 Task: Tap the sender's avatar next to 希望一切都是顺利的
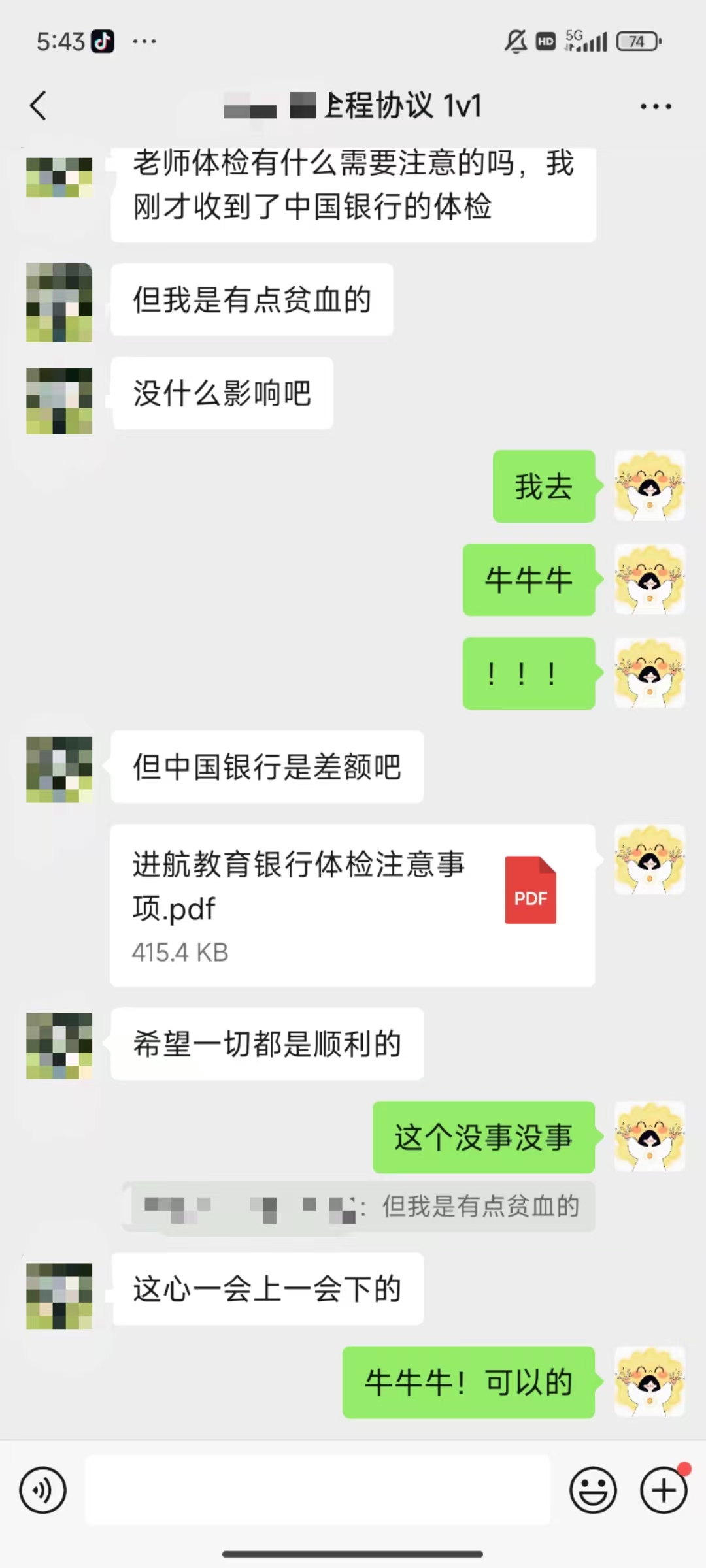(x=59, y=1045)
